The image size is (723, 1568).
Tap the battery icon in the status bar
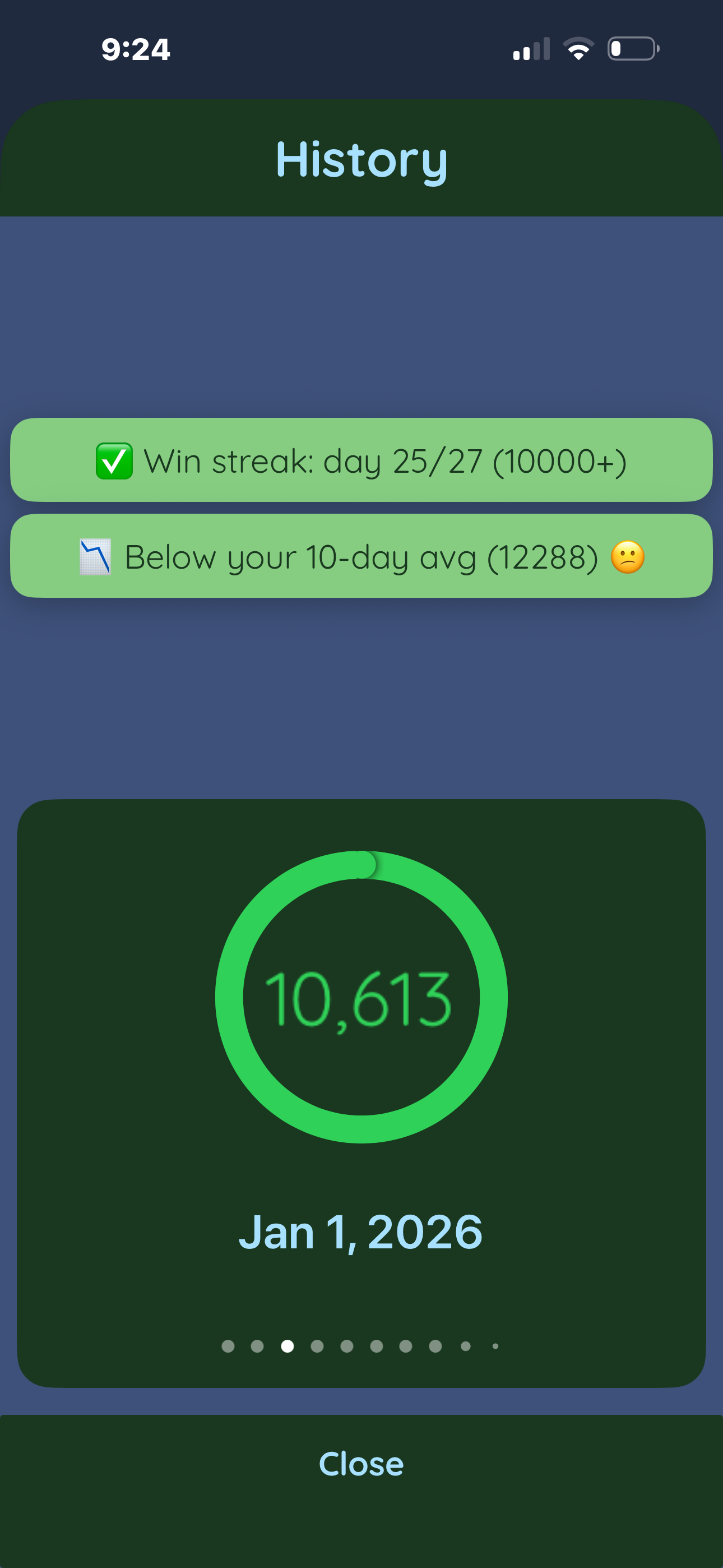[633, 49]
